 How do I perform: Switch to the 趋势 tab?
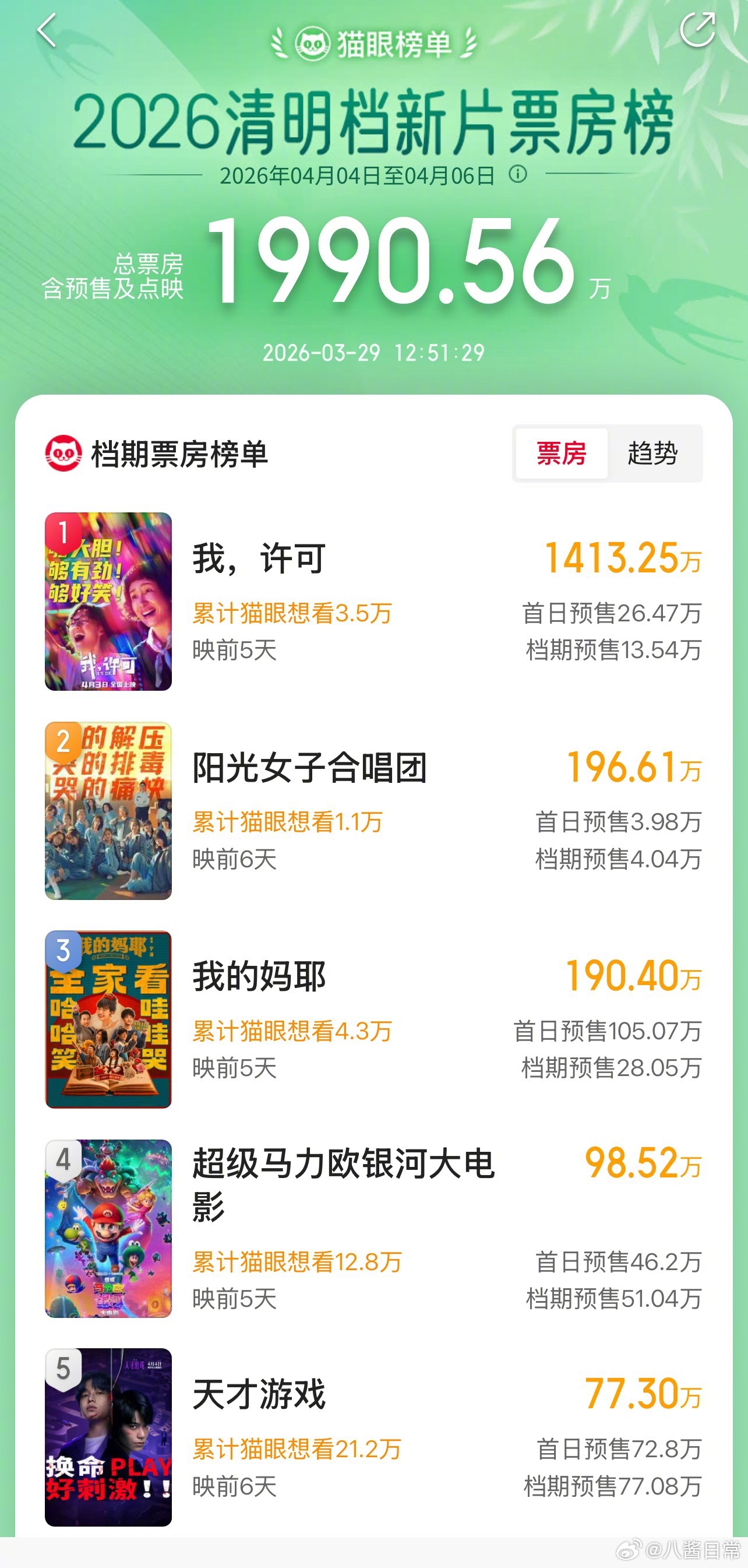point(655,453)
